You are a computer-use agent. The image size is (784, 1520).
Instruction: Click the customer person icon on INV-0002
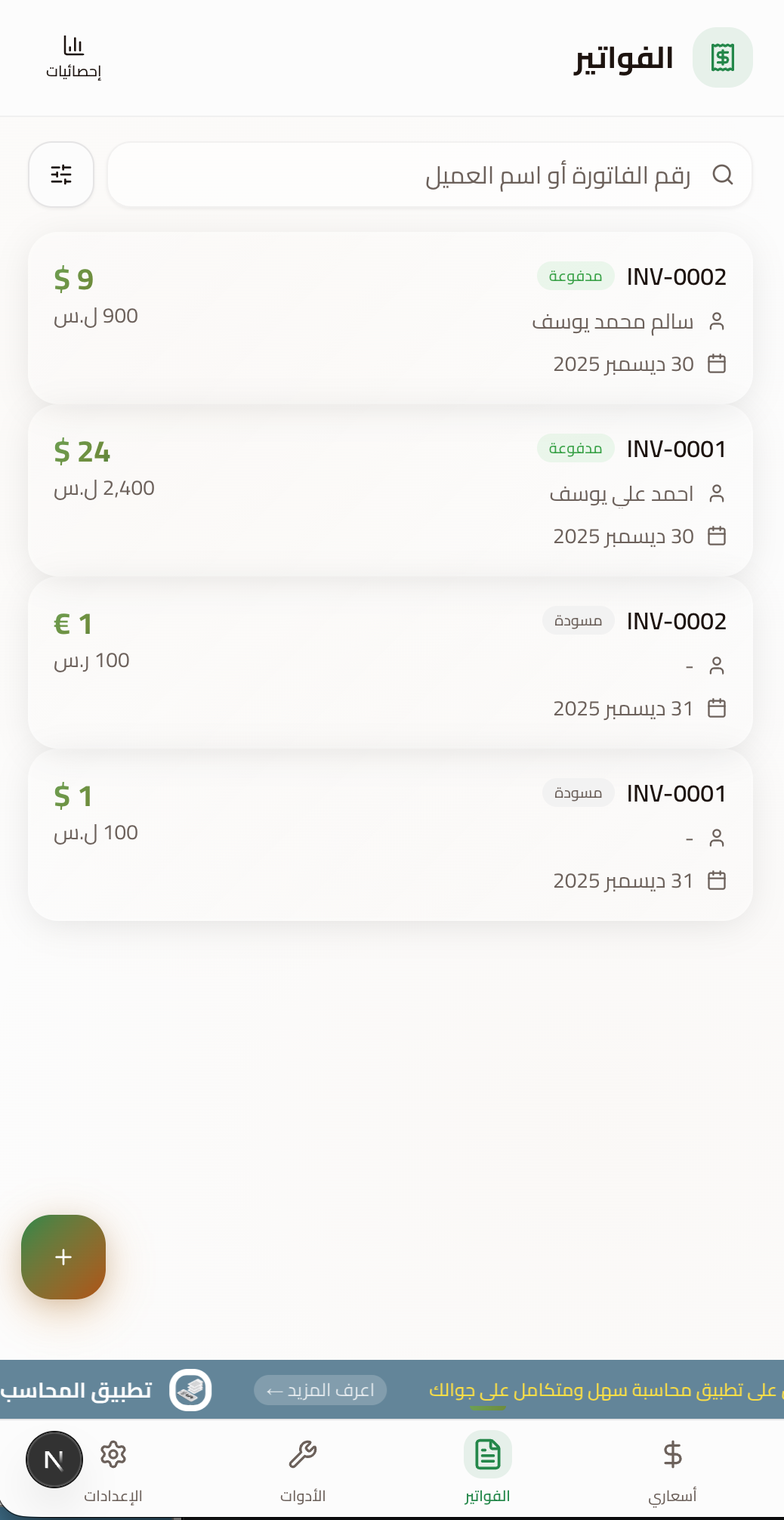pyautogui.click(x=718, y=321)
